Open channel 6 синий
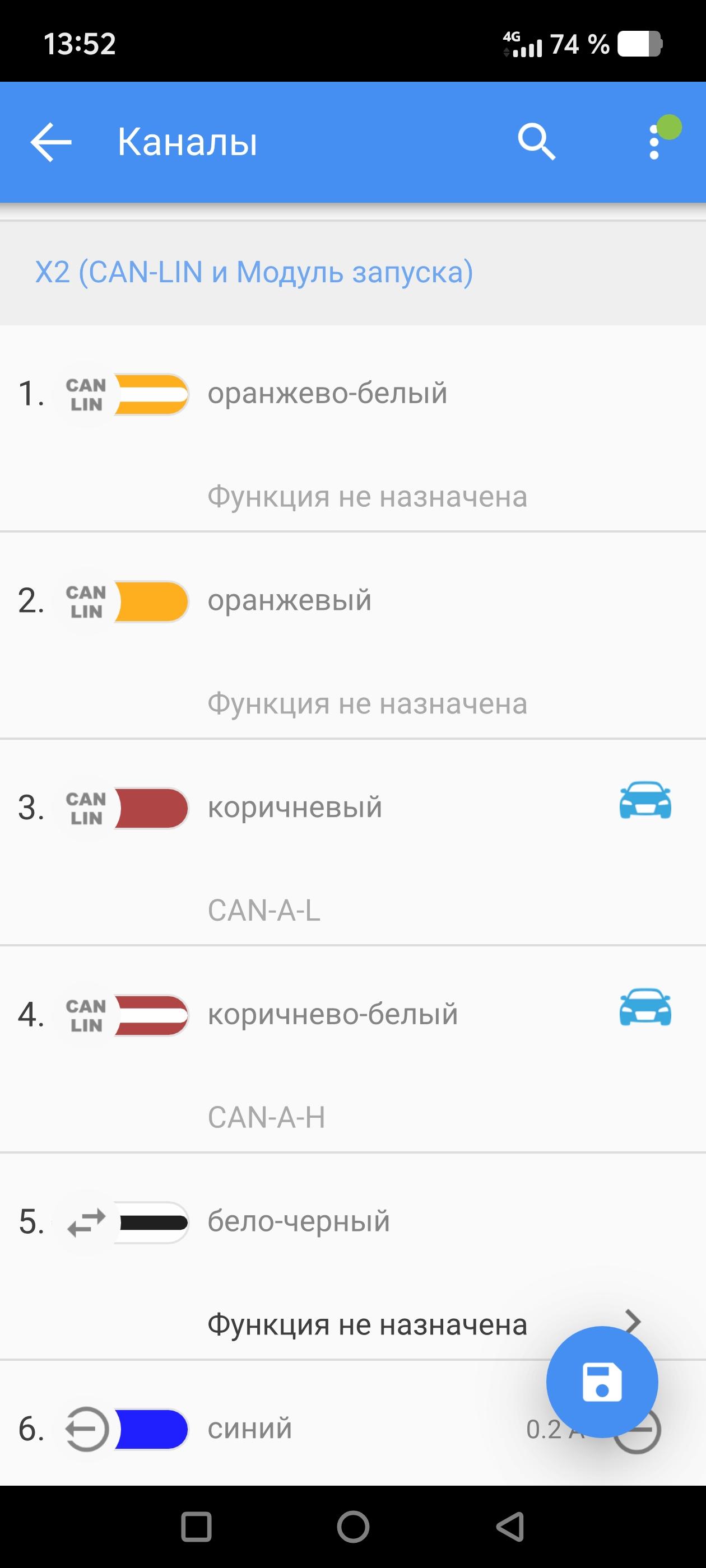706x1568 pixels. click(250, 1429)
